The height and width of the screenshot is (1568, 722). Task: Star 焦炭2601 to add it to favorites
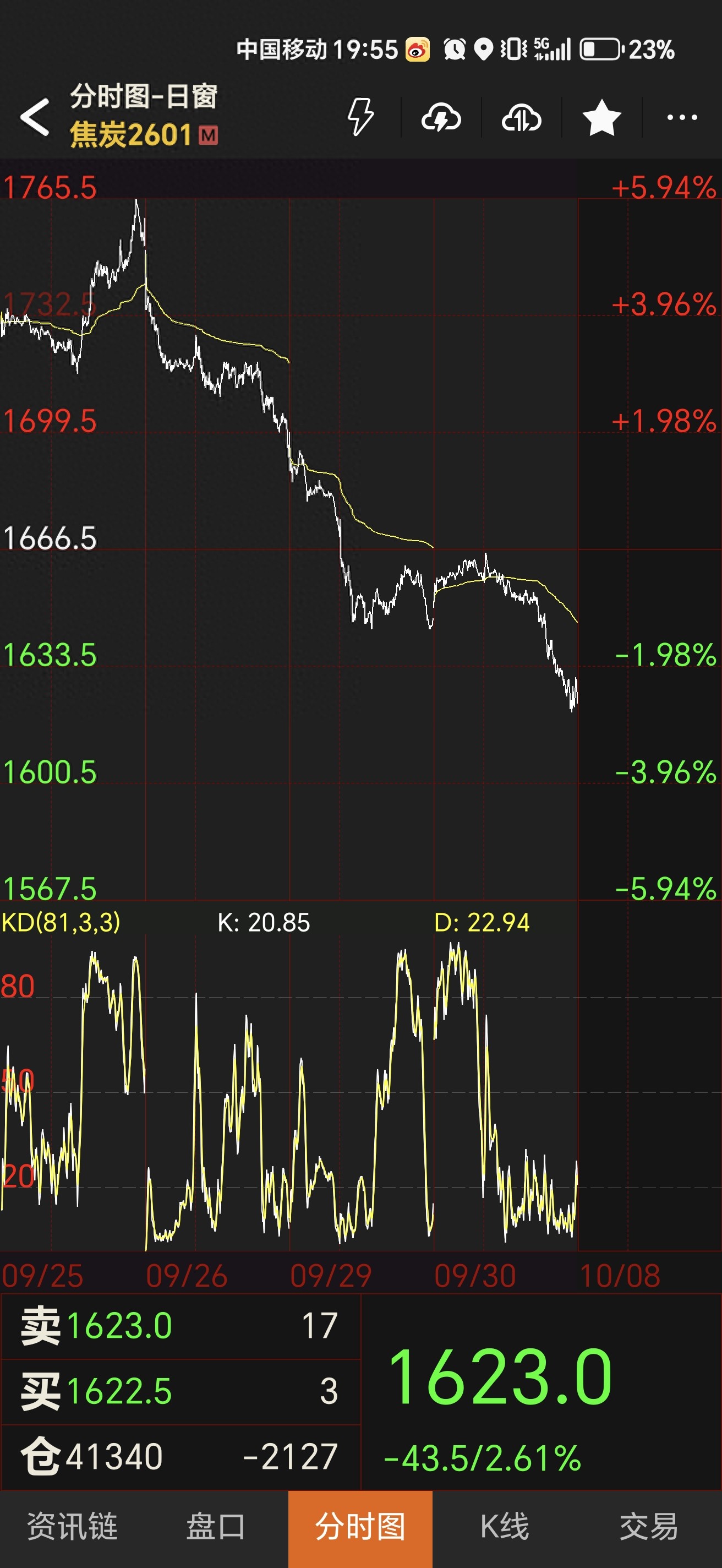601,117
